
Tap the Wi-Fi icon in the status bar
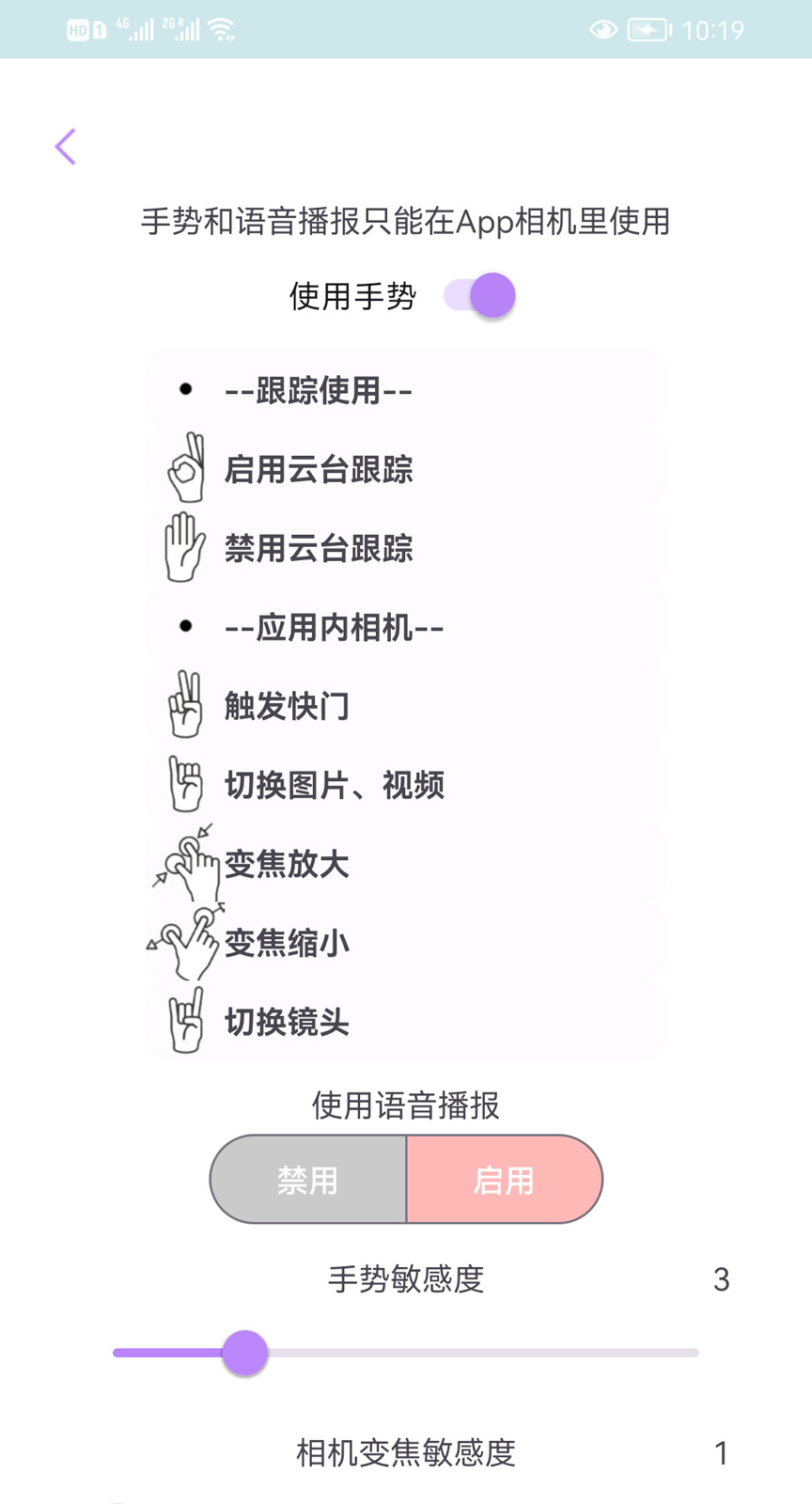(x=222, y=28)
